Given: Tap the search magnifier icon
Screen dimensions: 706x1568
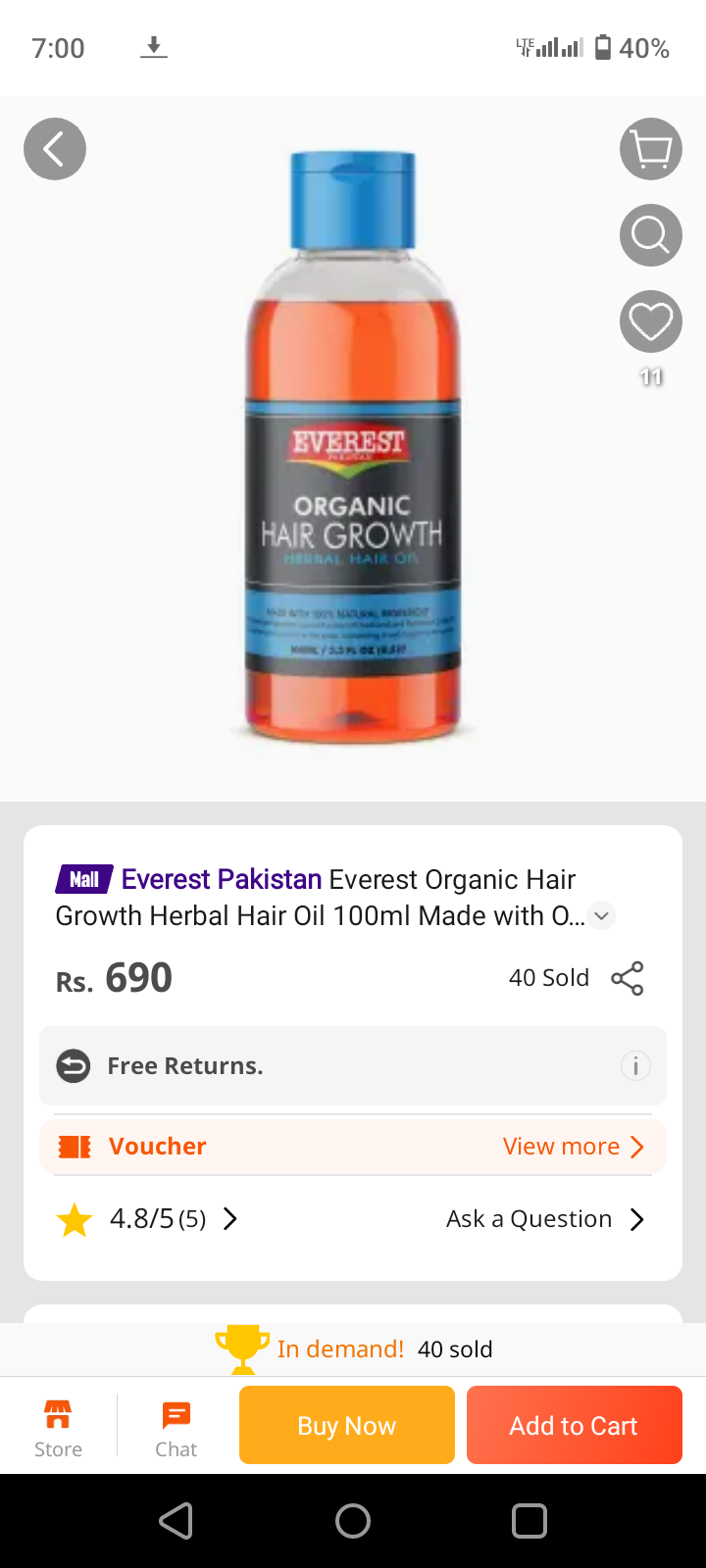Looking at the screenshot, I should click(x=651, y=235).
